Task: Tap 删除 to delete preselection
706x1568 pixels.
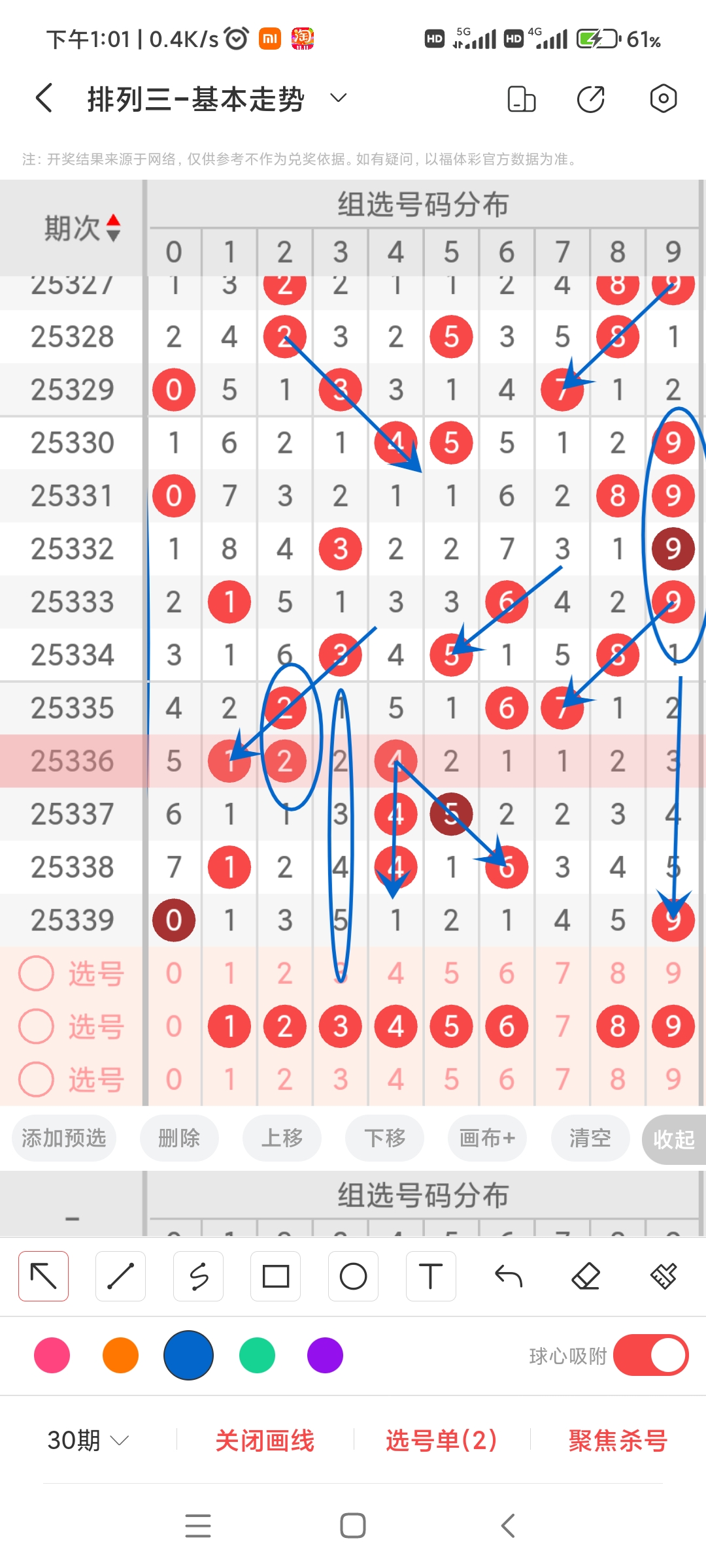Action: coord(179,1138)
